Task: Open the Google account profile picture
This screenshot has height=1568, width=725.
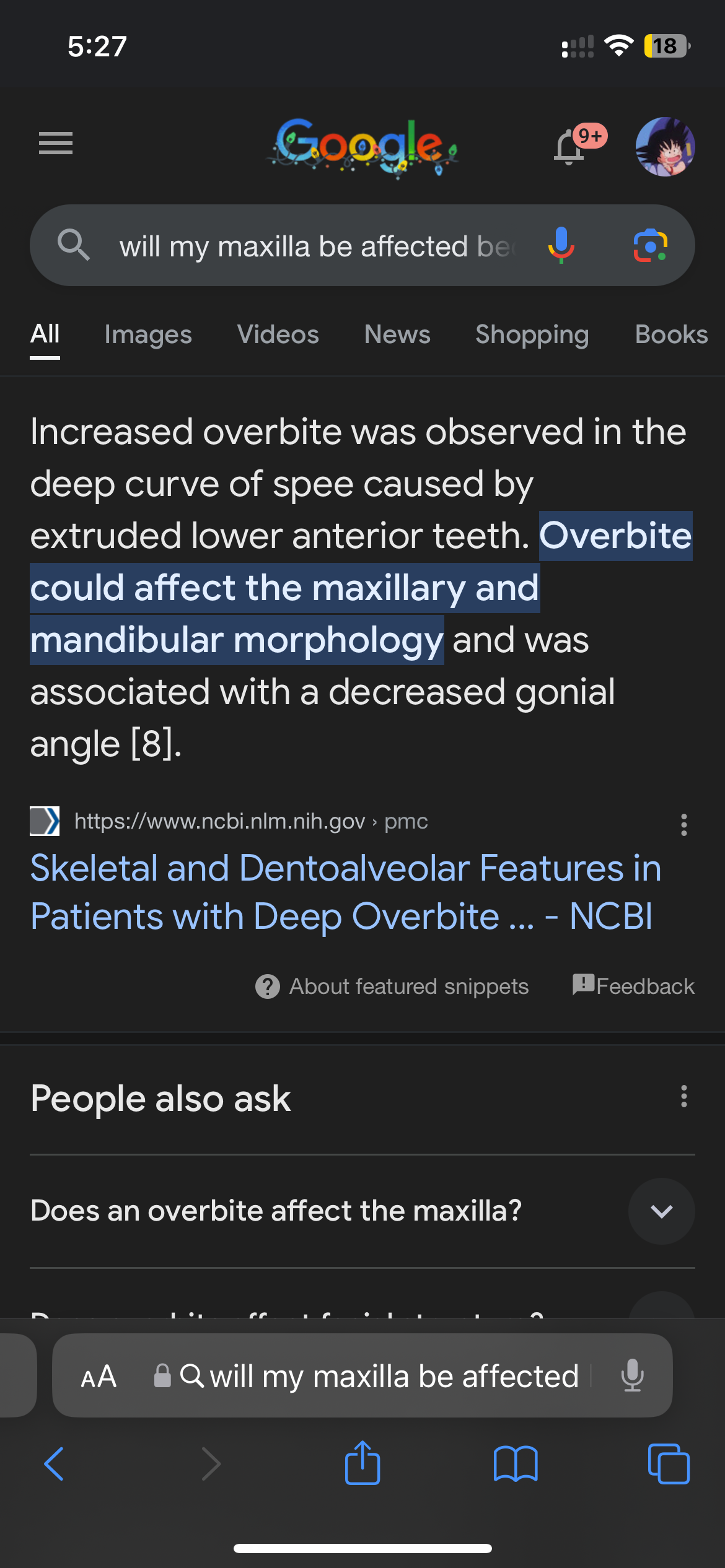Action: click(665, 147)
